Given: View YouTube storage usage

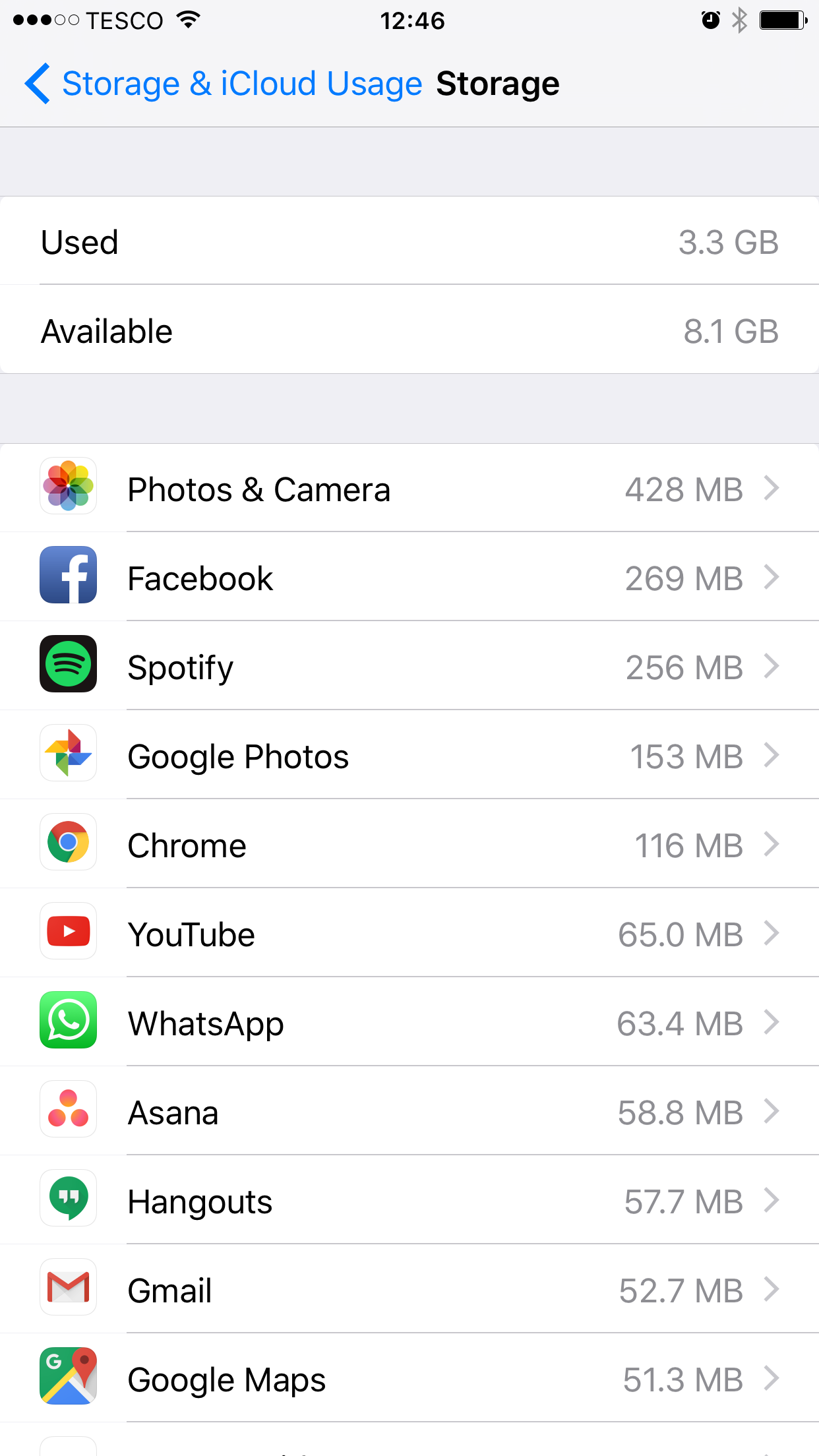Looking at the screenshot, I should (x=409, y=933).
